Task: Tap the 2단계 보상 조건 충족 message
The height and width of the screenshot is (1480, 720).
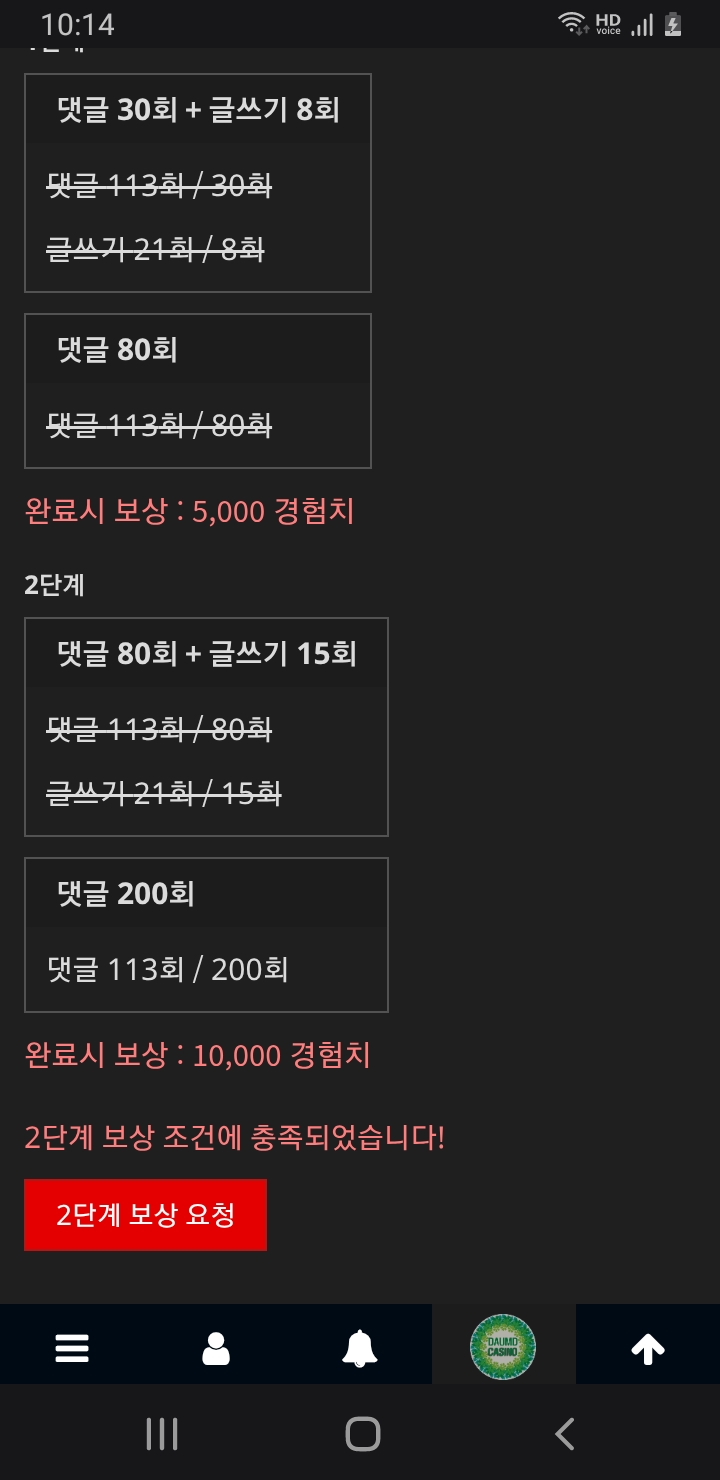Action: tap(235, 1137)
